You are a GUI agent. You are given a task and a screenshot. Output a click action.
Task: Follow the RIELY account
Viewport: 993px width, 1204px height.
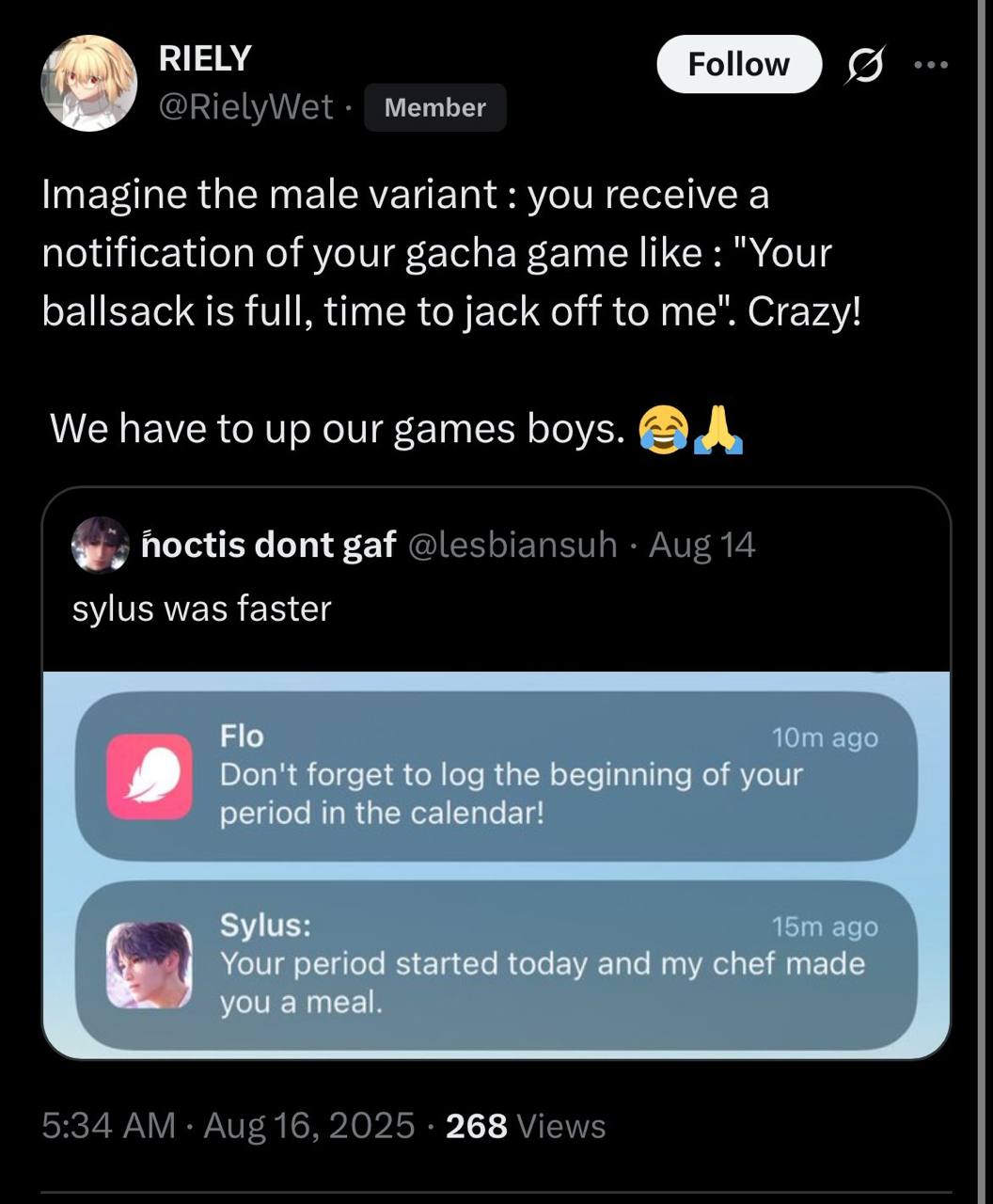point(738,64)
